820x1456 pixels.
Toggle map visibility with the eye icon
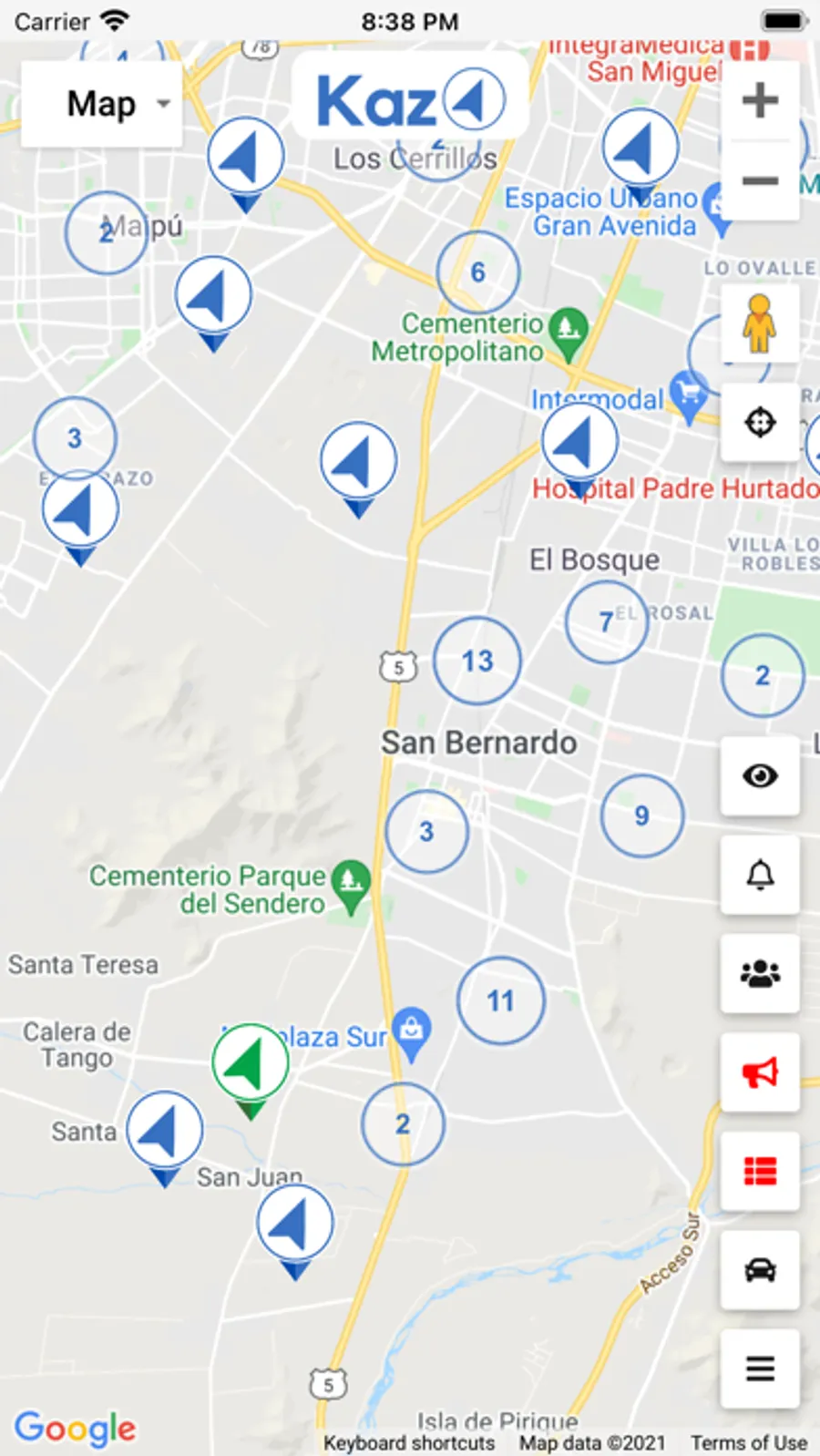coord(760,777)
